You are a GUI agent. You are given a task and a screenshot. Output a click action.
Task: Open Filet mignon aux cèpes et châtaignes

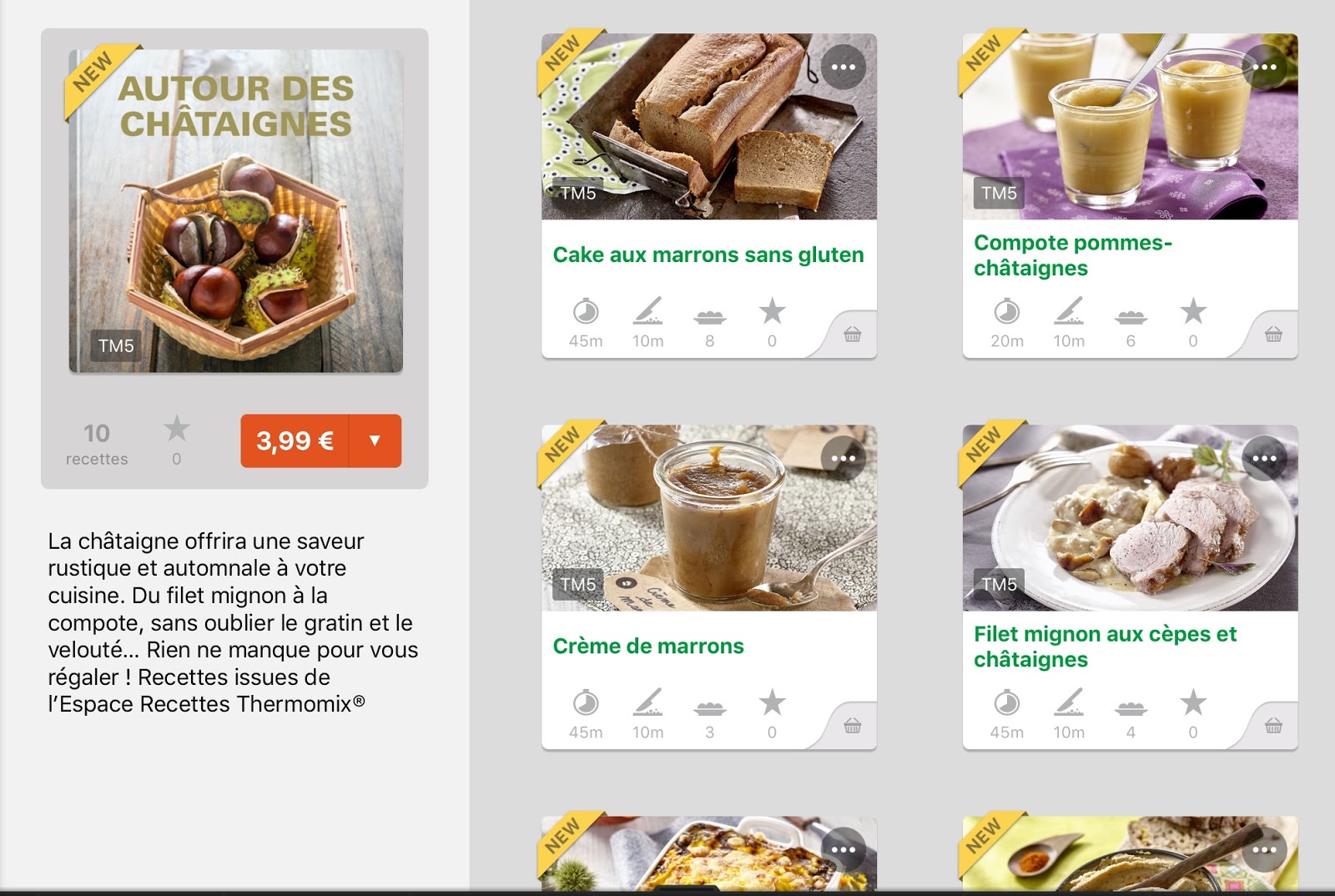(x=1105, y=647)
